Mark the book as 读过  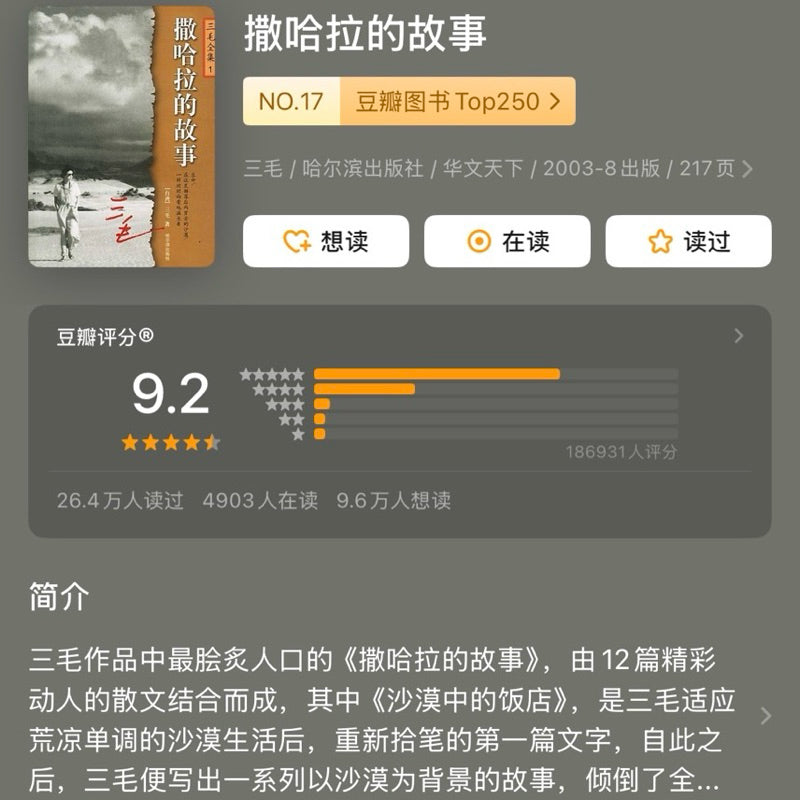coord(688,241)
